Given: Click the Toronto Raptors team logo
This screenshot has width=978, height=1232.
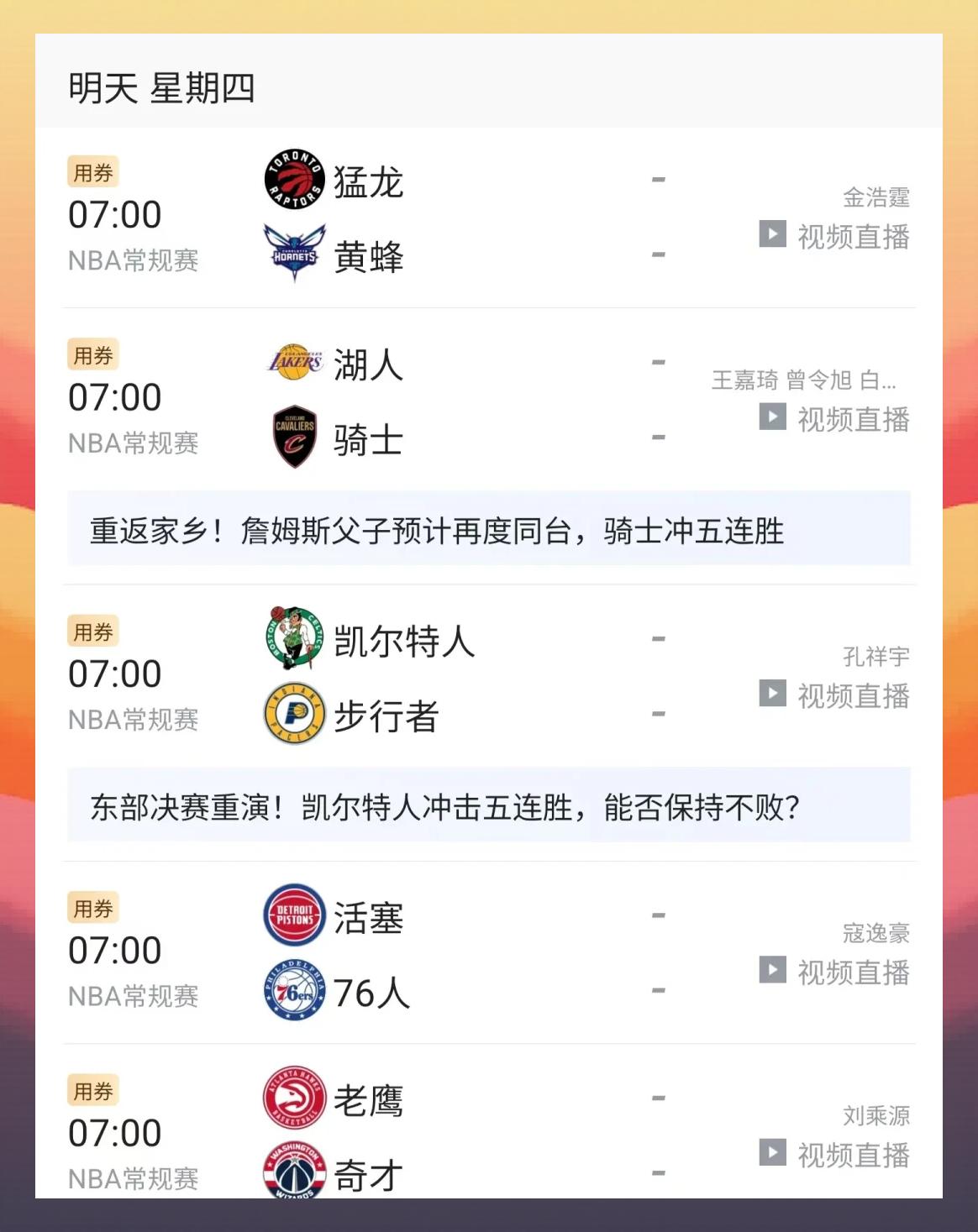Looking at the screenshot, I should 292,178.
